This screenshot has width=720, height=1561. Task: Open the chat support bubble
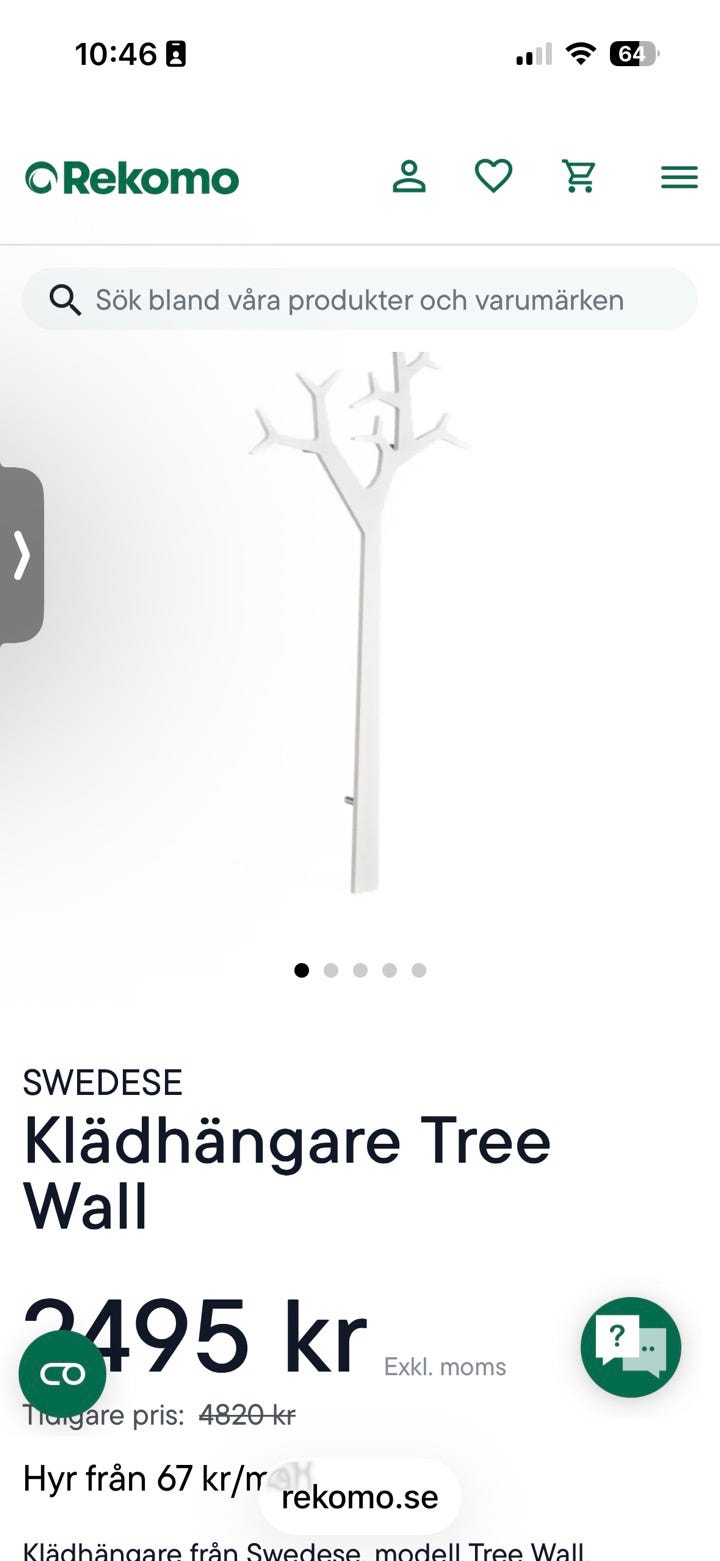point(631,1347)
